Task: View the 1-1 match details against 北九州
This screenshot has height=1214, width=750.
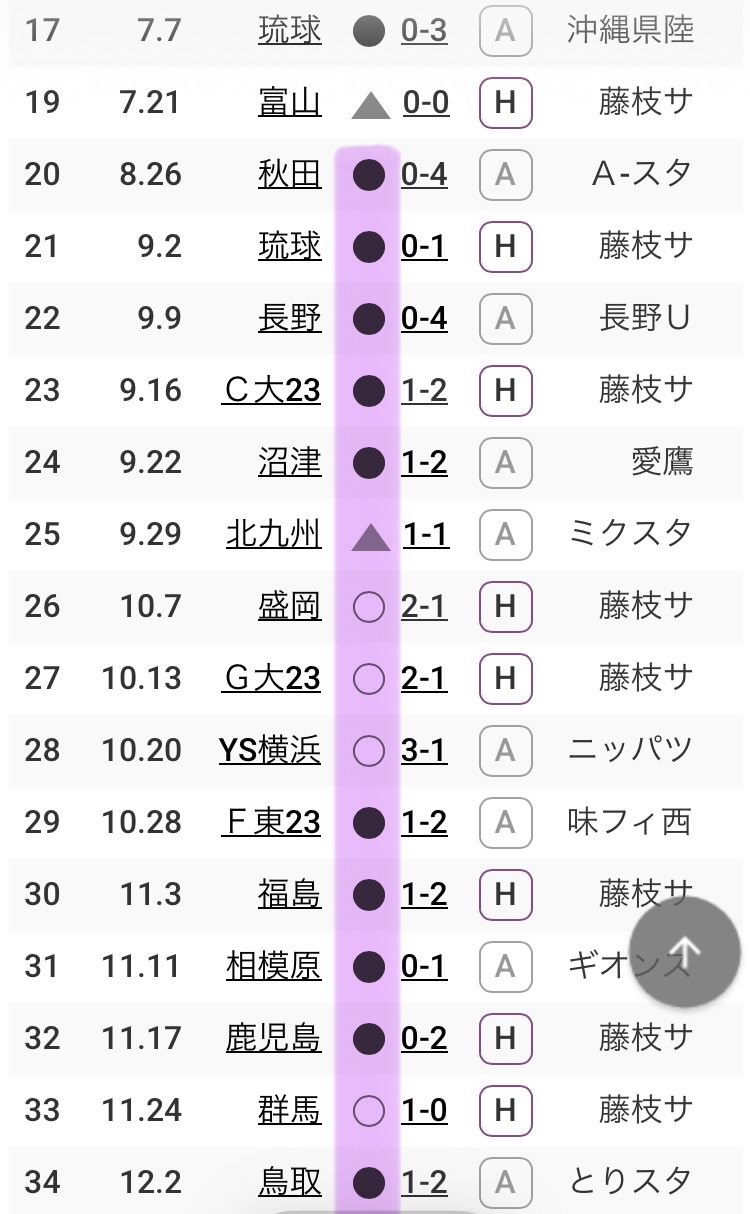Action: pyautogui.click(x=425, y=534)
